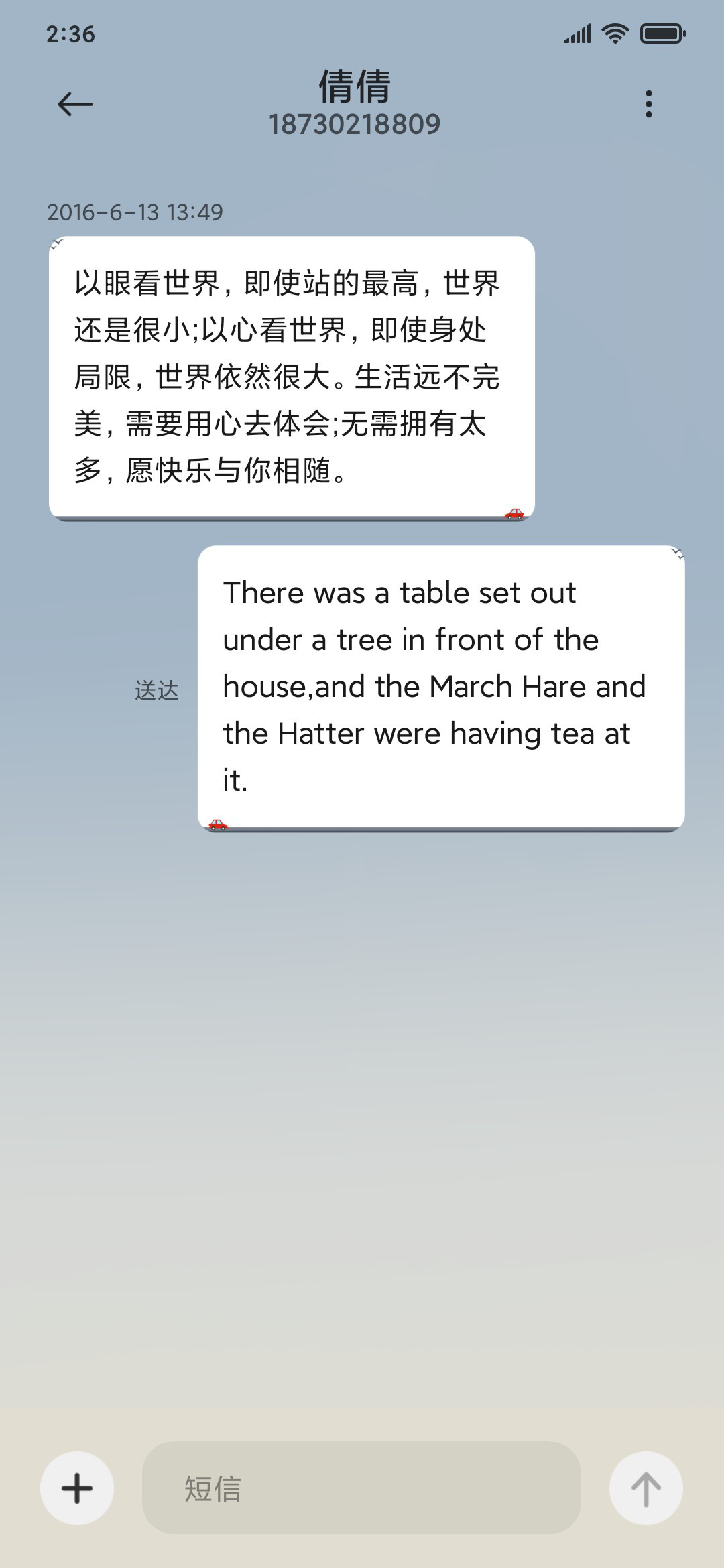Image resolution: width=724 pixels, height=1568 pixels.
Task: Open the three-dot overflow menu
Action: [x=648, y=104]
